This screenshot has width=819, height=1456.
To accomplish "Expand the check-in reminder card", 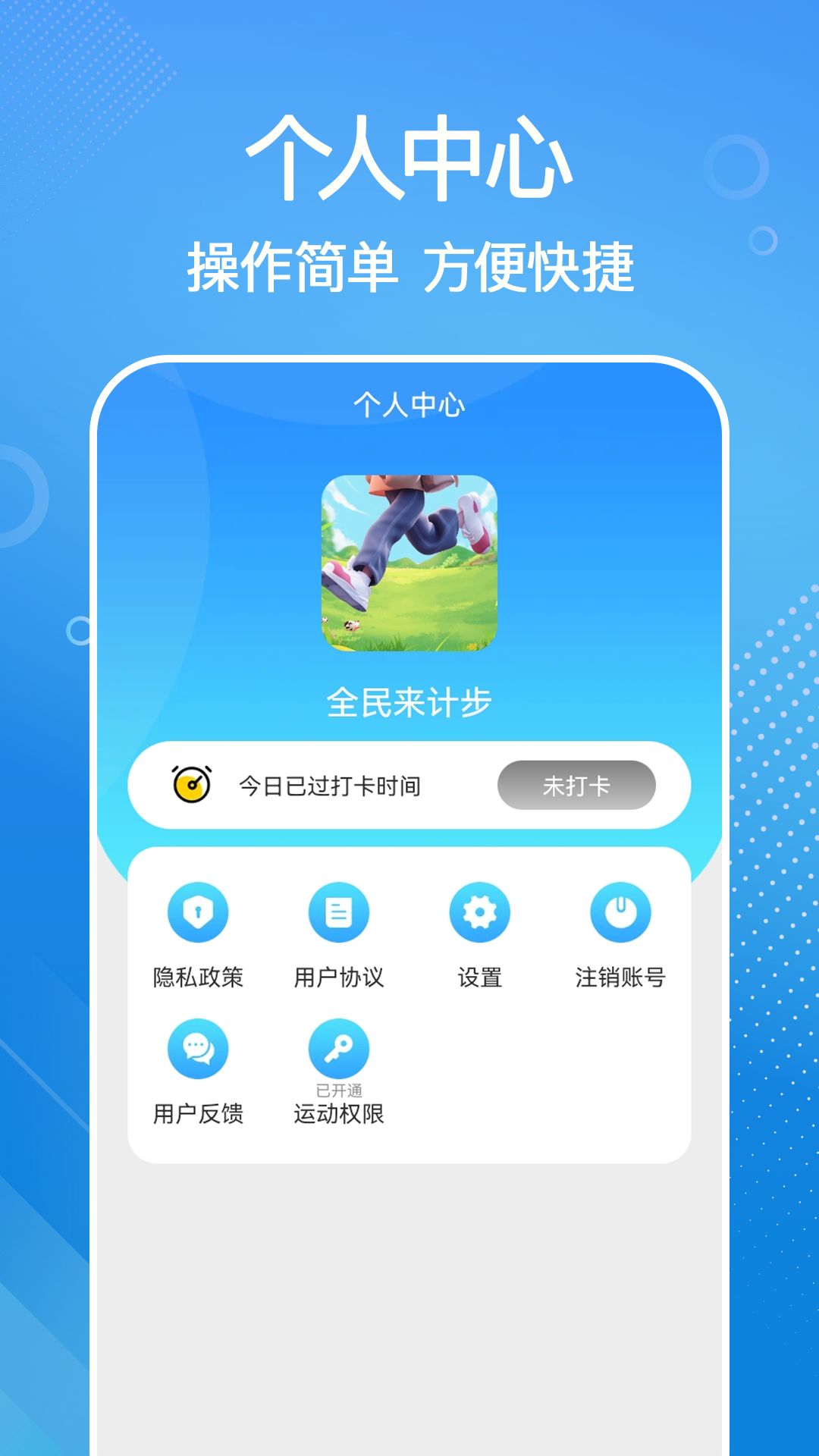I will click(x=409, y=786).
